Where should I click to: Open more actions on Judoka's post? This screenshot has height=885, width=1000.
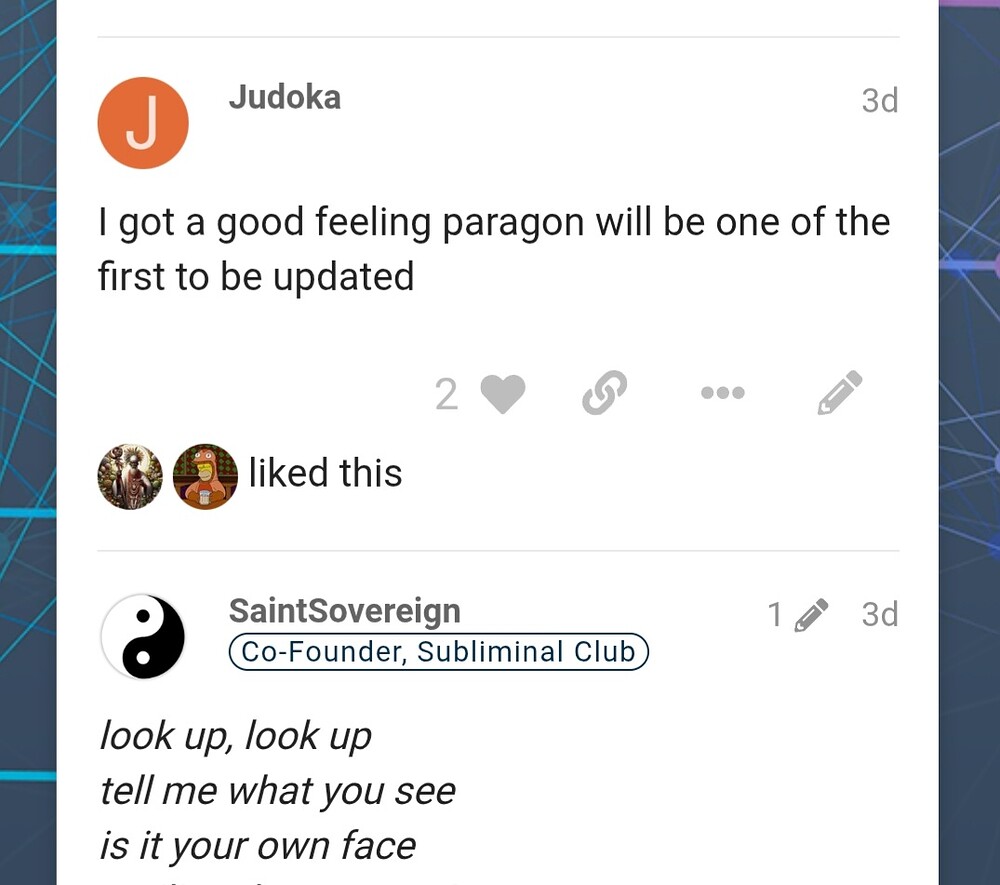(x=722, y=393)
